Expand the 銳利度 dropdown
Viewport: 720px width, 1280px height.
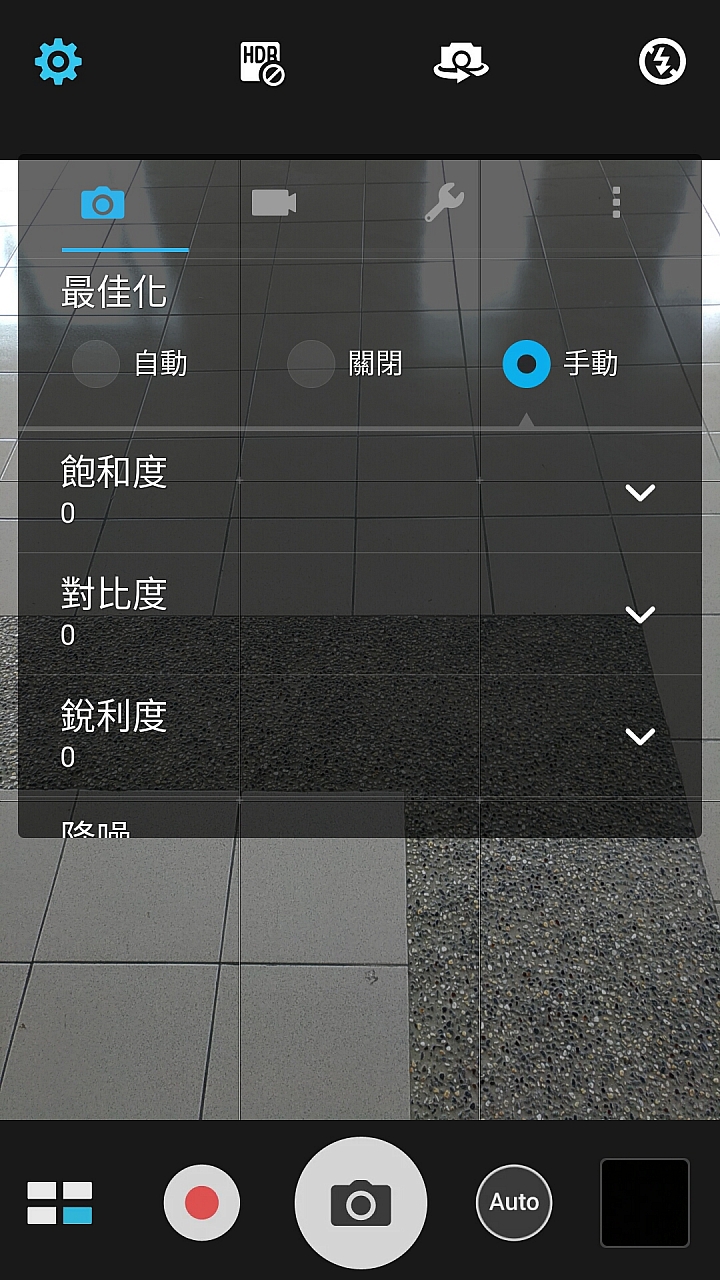click(639, 736)
